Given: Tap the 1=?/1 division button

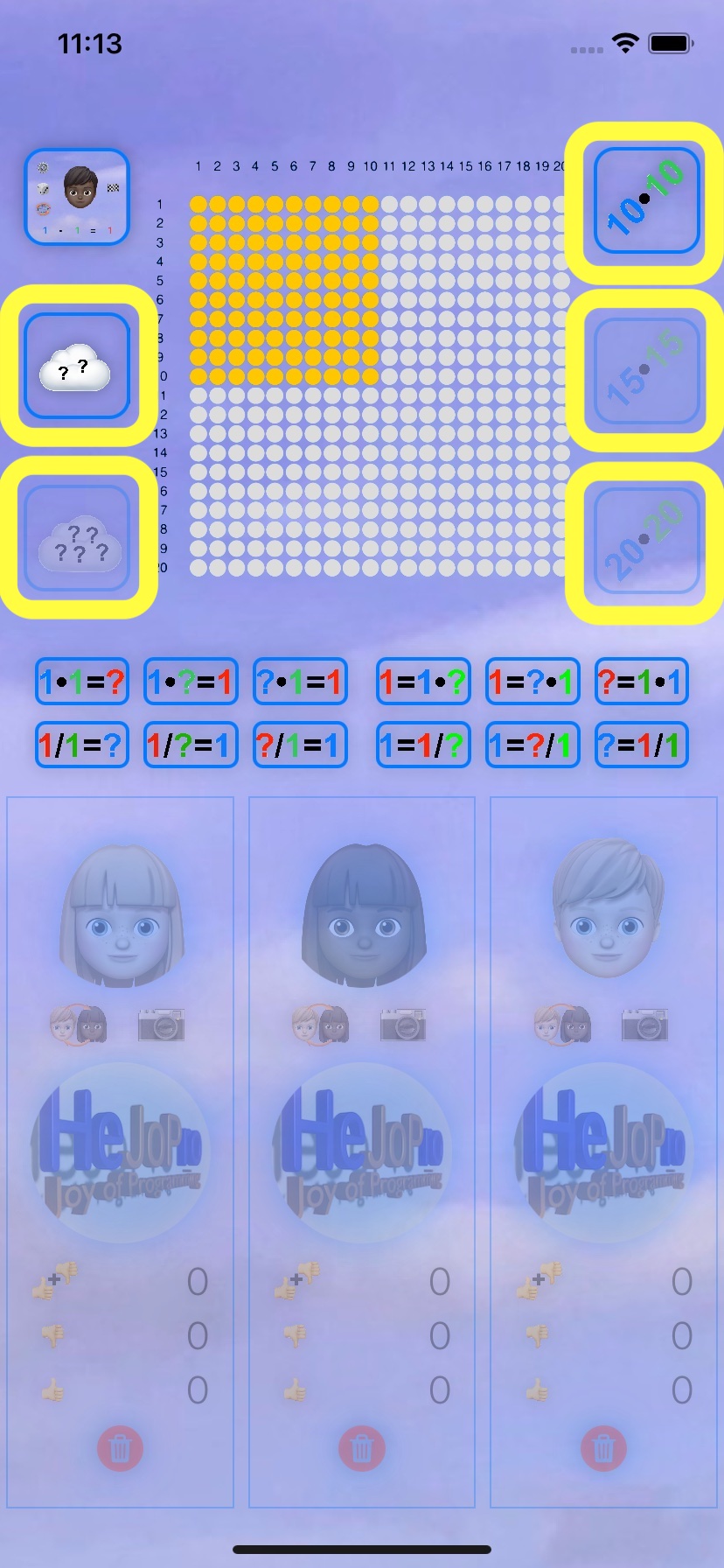Looking at the screenshot, I should (x=533, y=745).
